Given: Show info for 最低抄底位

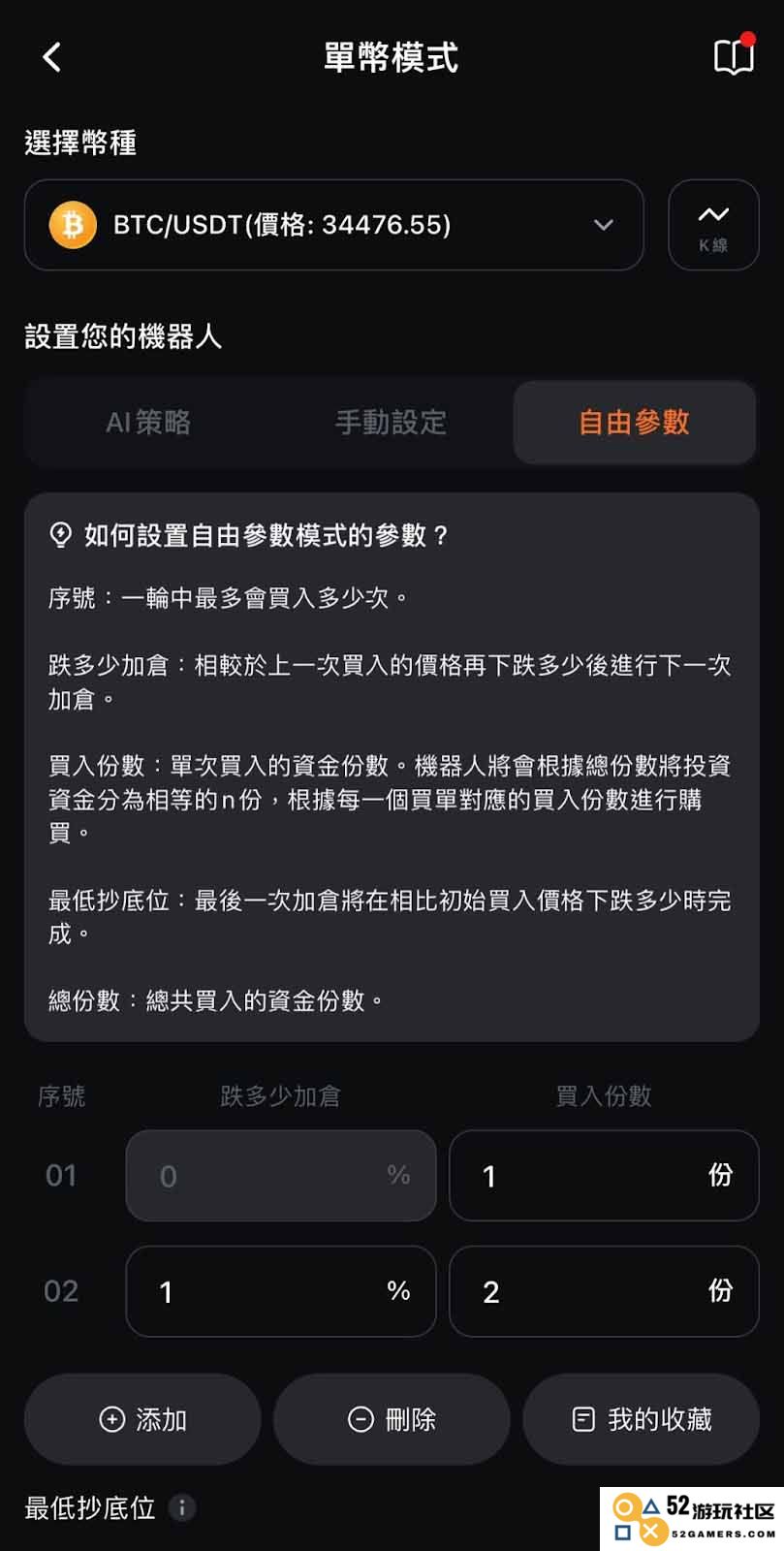Looking at the screenshot, I should point(182,1507).
